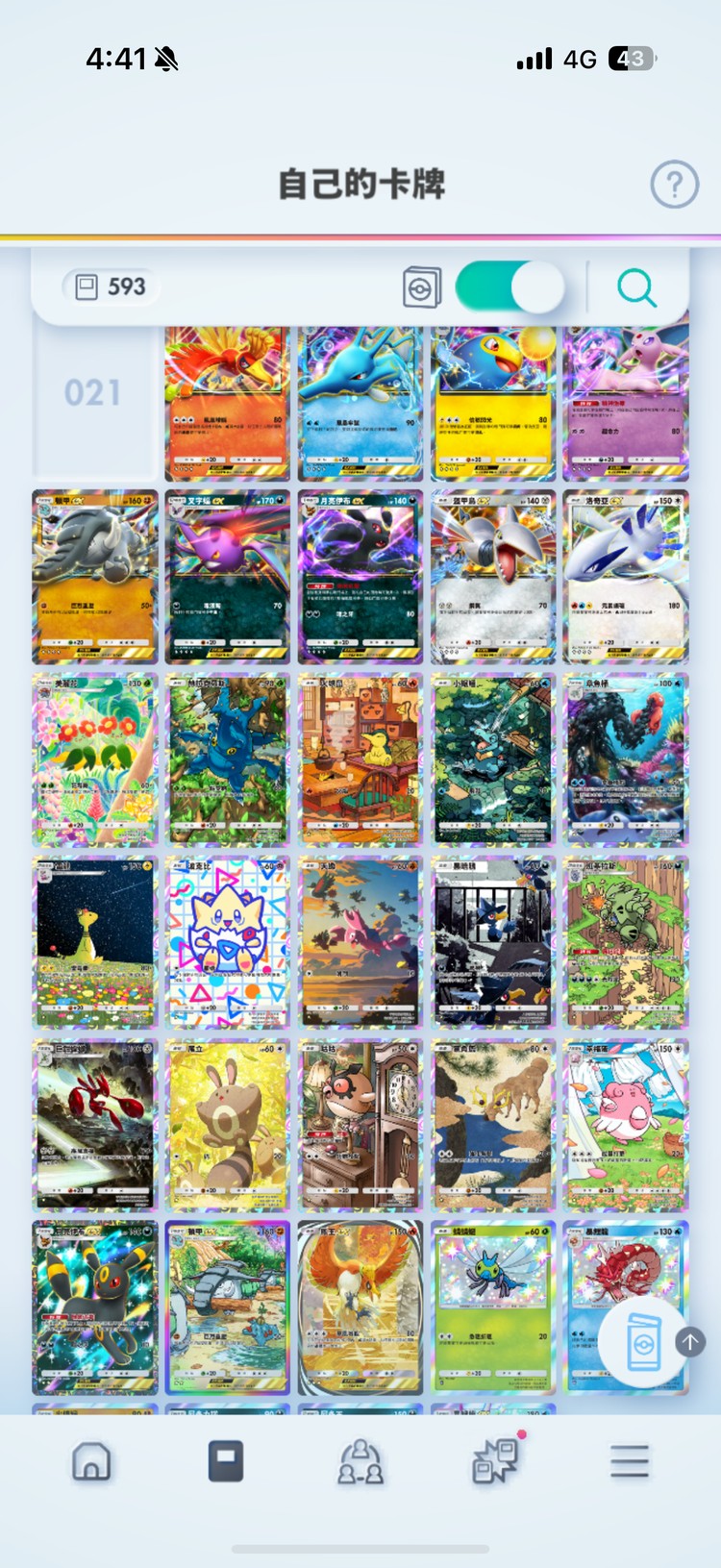Open card search magnifier
The height and width of the screenshot is (1568, 721).
point(636,287)
